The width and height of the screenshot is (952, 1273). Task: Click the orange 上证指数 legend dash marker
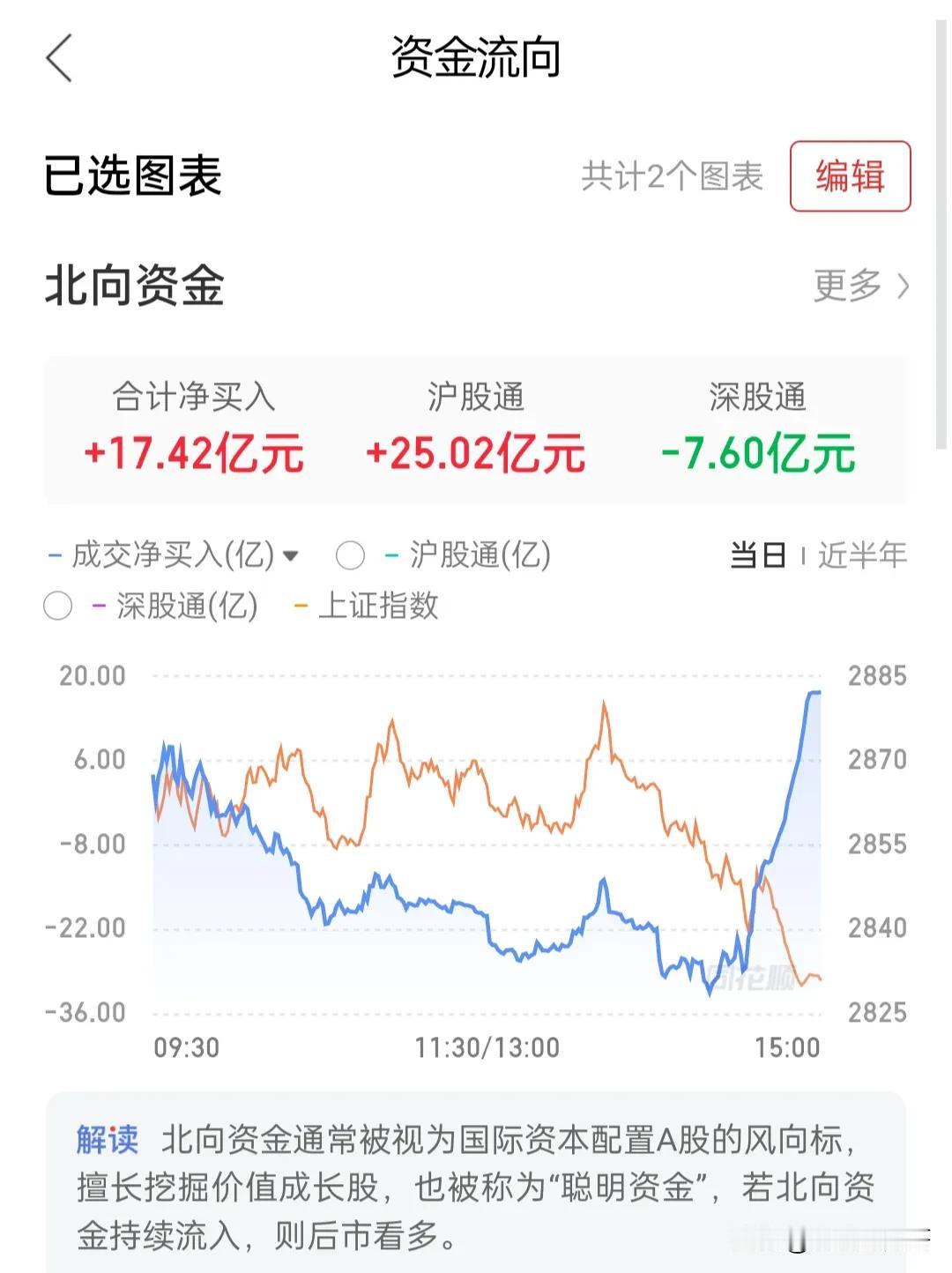tap(300, 607)
